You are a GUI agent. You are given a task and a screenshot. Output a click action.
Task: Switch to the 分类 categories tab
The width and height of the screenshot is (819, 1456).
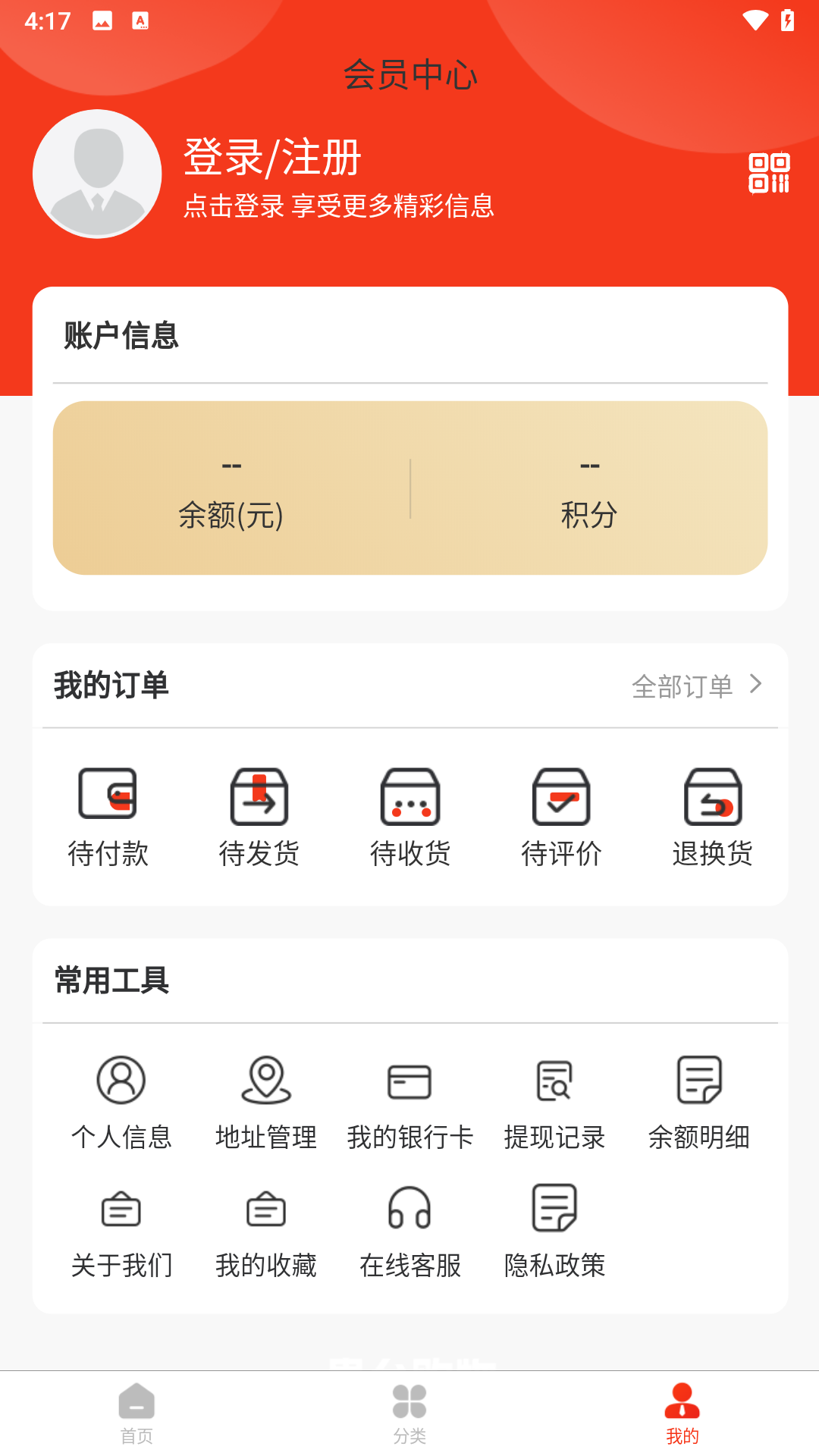coord(409,1414)
